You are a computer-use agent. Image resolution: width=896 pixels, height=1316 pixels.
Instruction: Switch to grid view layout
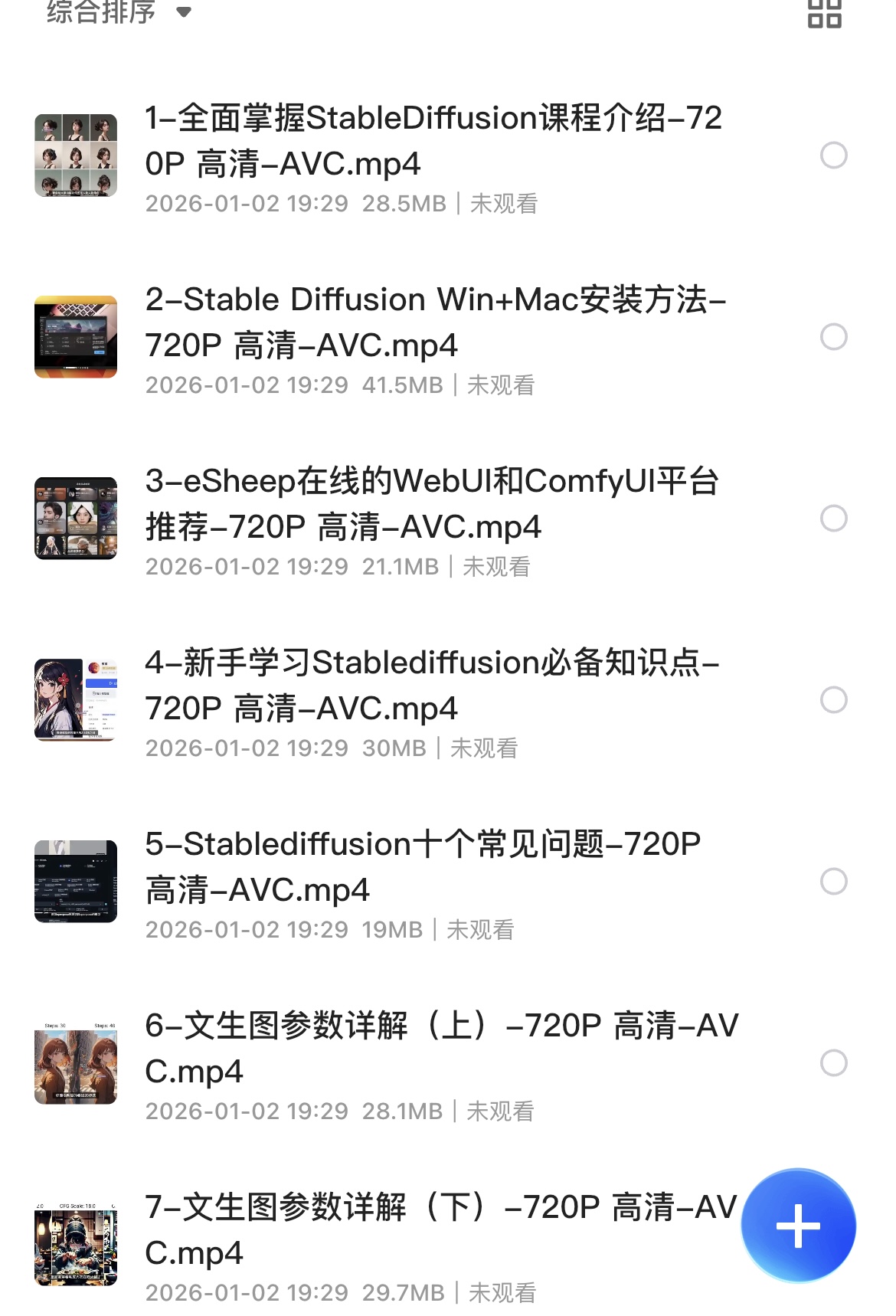point(824,14)
